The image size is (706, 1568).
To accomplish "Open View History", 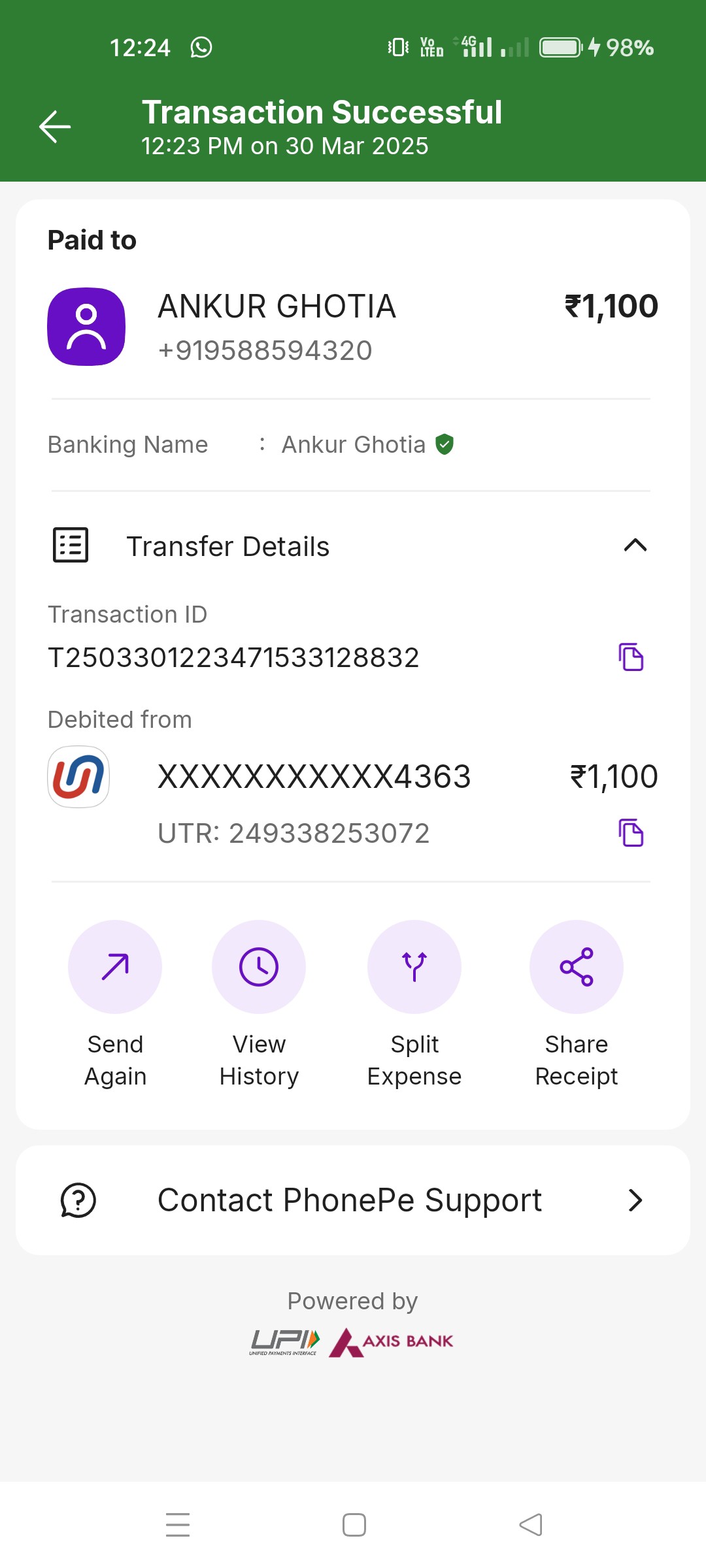I will [x=259, y=1004].
